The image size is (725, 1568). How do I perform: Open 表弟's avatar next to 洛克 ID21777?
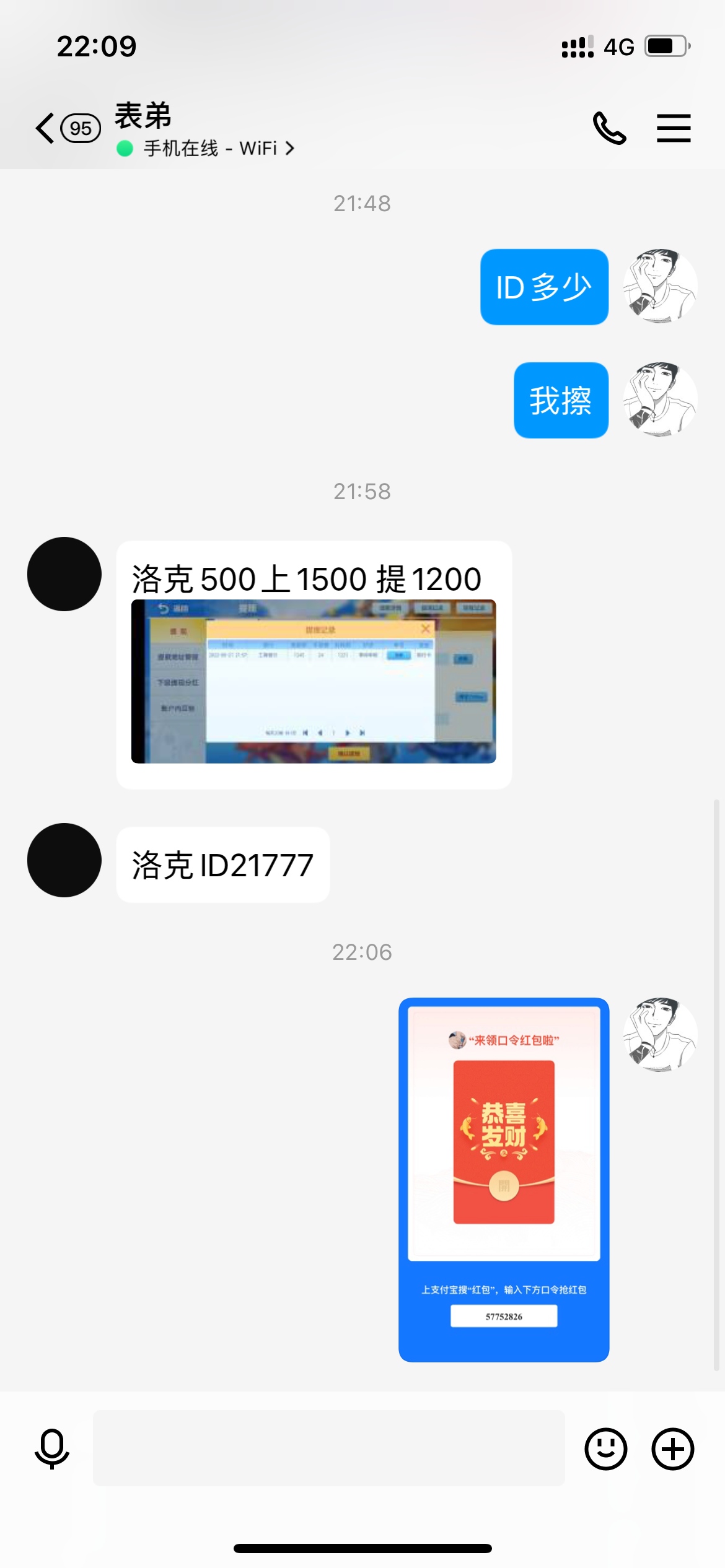(64, 860)
